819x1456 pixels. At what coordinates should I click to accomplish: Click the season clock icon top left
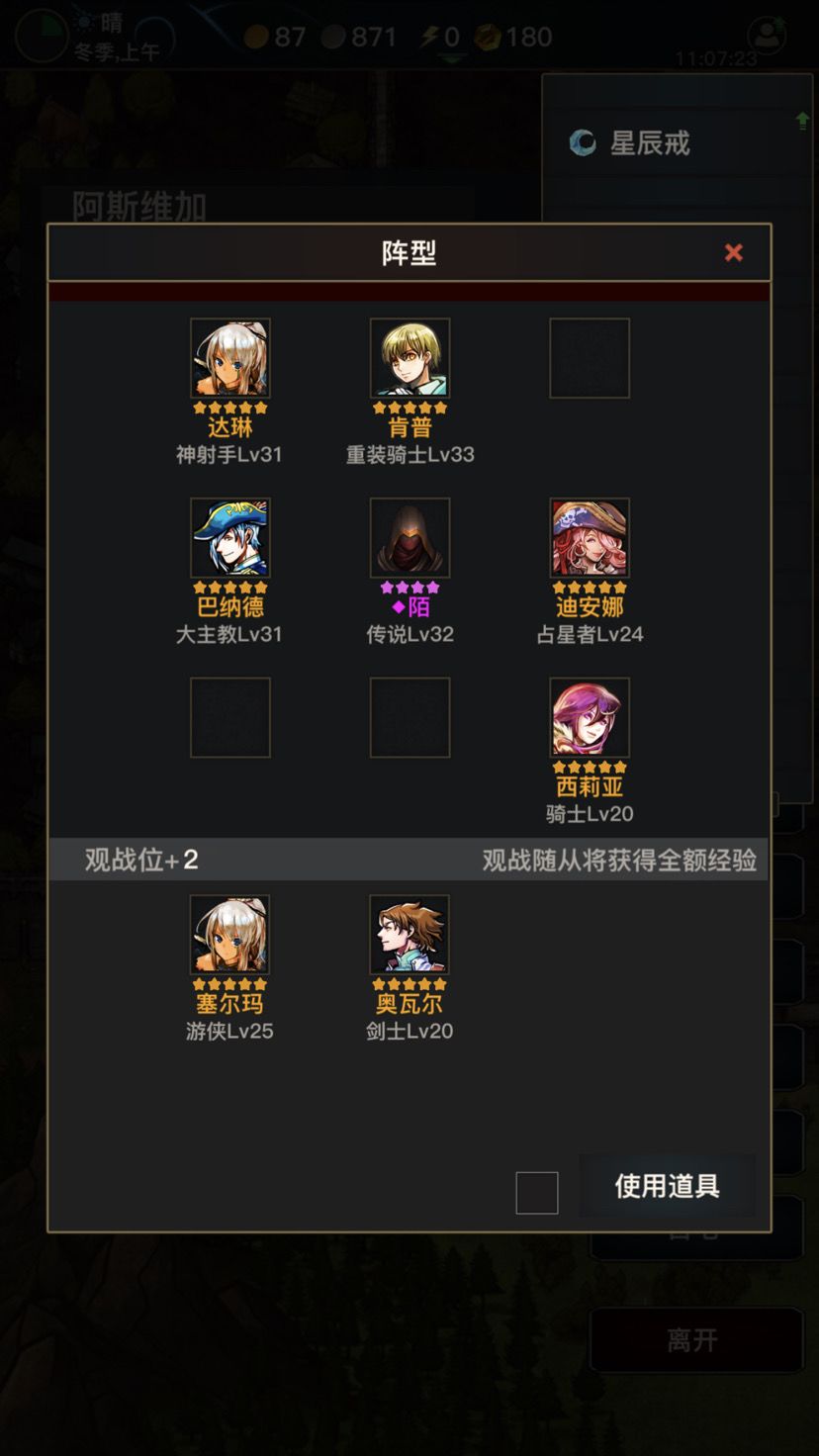pos(41,37)
